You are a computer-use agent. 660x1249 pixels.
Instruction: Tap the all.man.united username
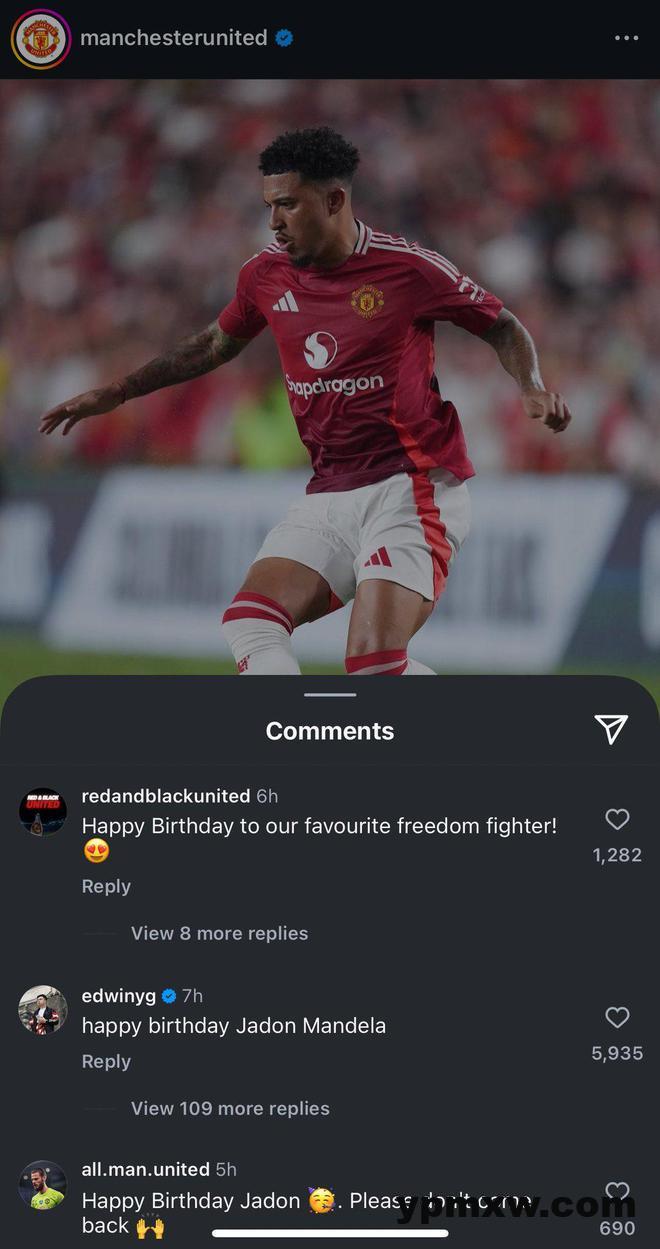pos(145,1169)
